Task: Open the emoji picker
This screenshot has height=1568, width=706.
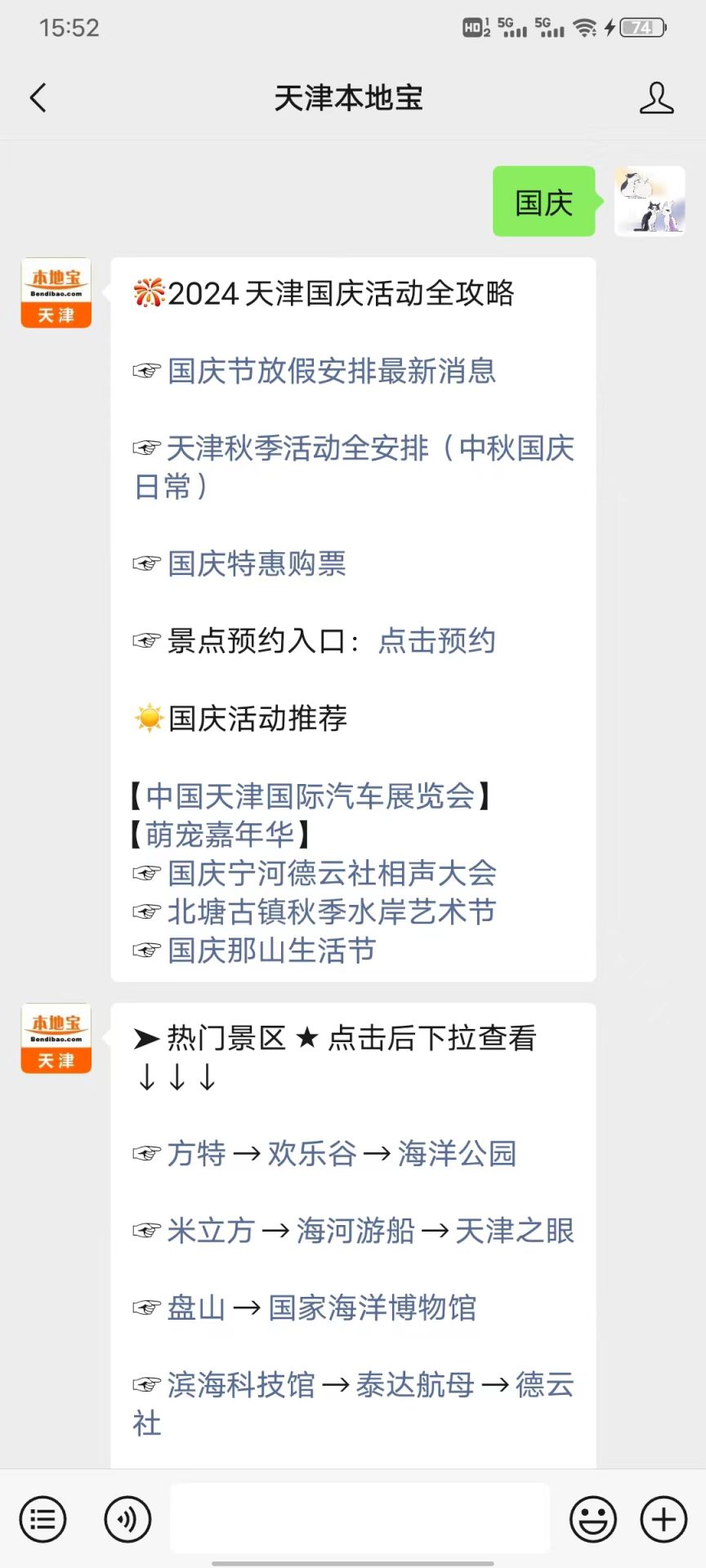Action: tap(592, 1520)
